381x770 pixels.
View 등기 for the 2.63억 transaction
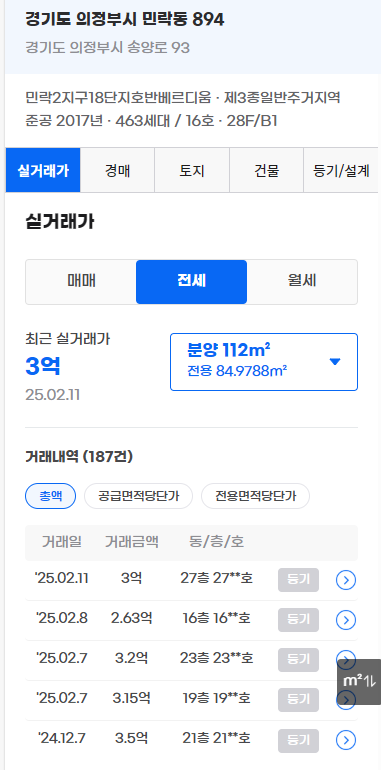point(299,620)
